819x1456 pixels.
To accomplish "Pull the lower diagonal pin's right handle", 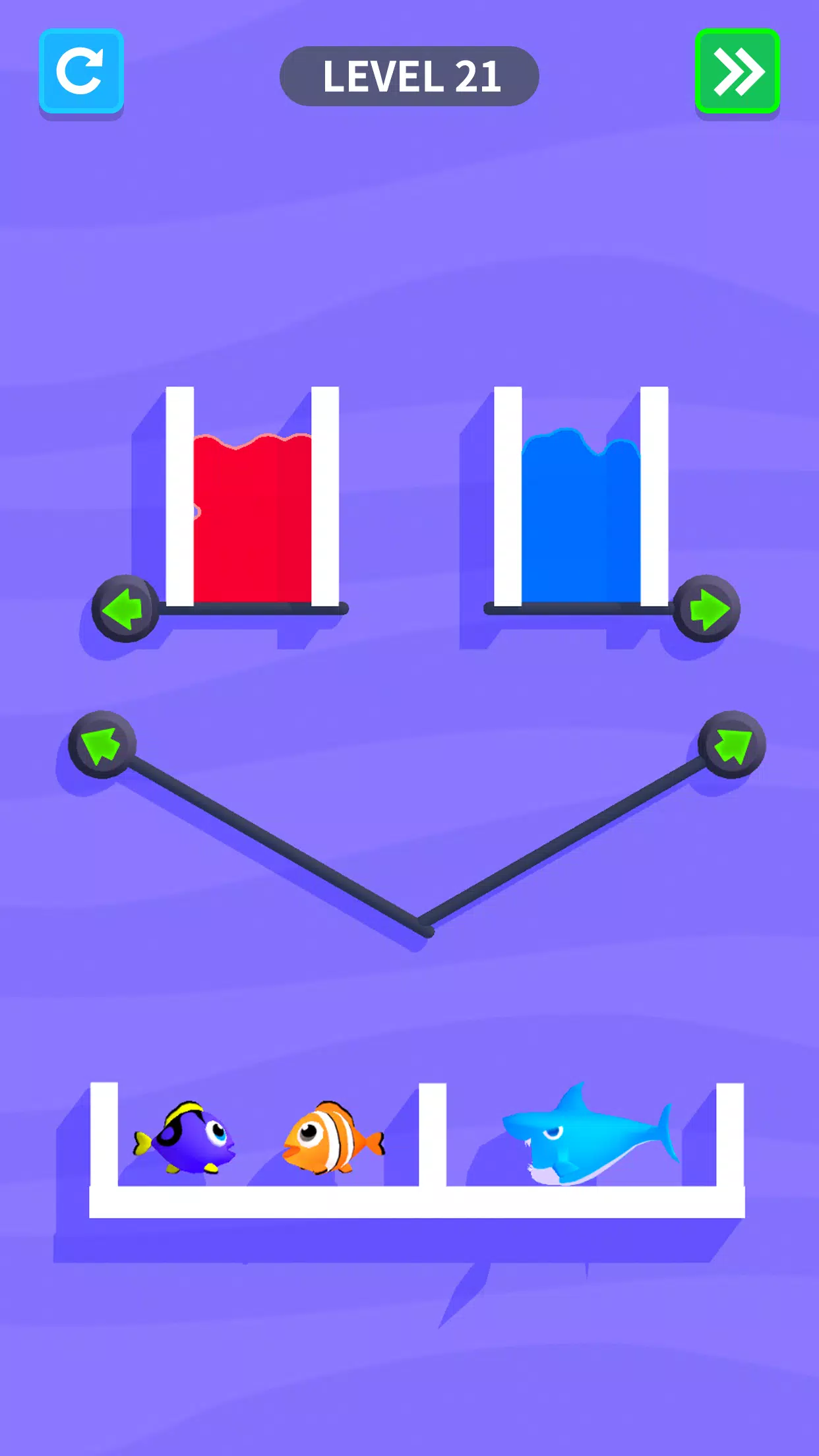I will pyautogui.click(x=731, y=744).
